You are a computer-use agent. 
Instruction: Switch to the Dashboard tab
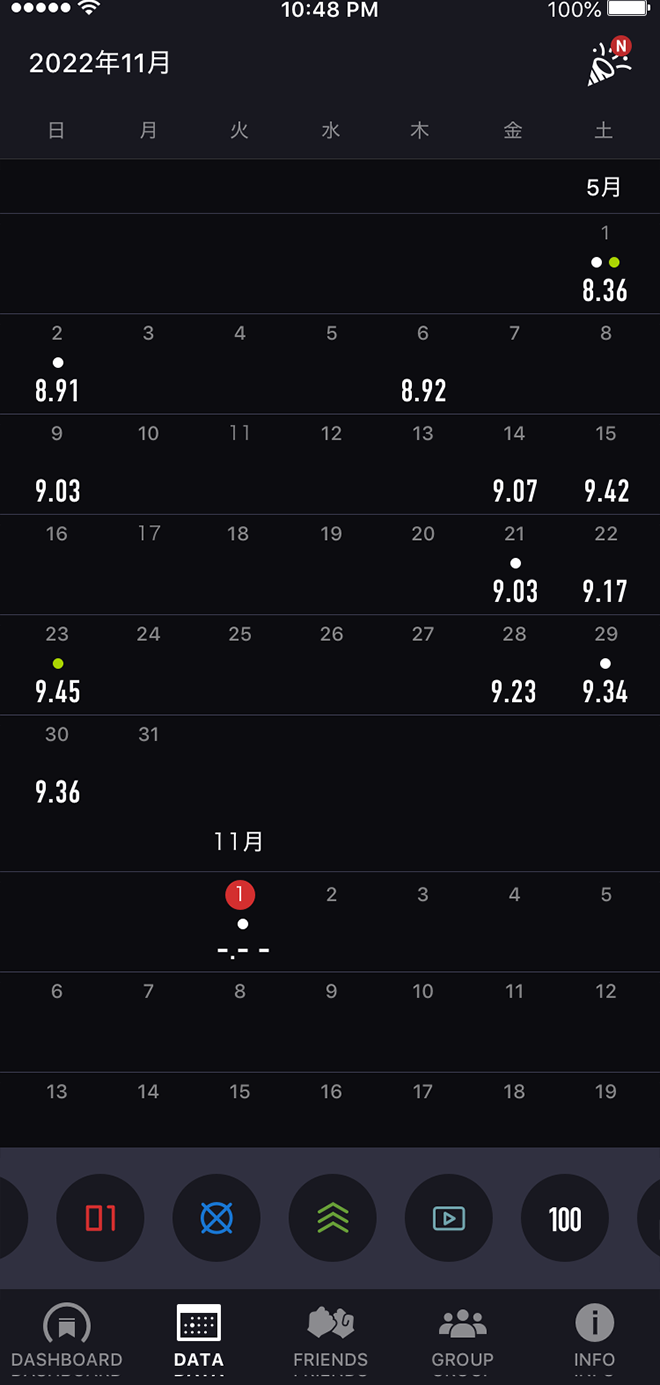coord(66,1337)
